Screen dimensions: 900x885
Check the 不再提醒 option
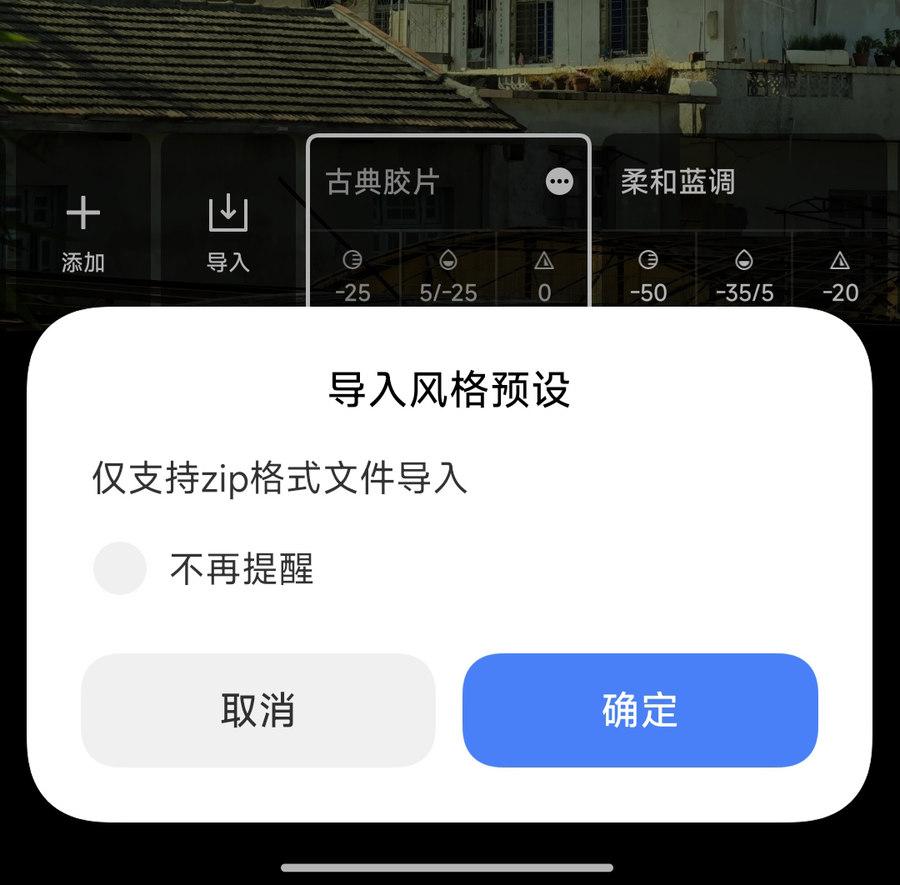click(120, 568)
